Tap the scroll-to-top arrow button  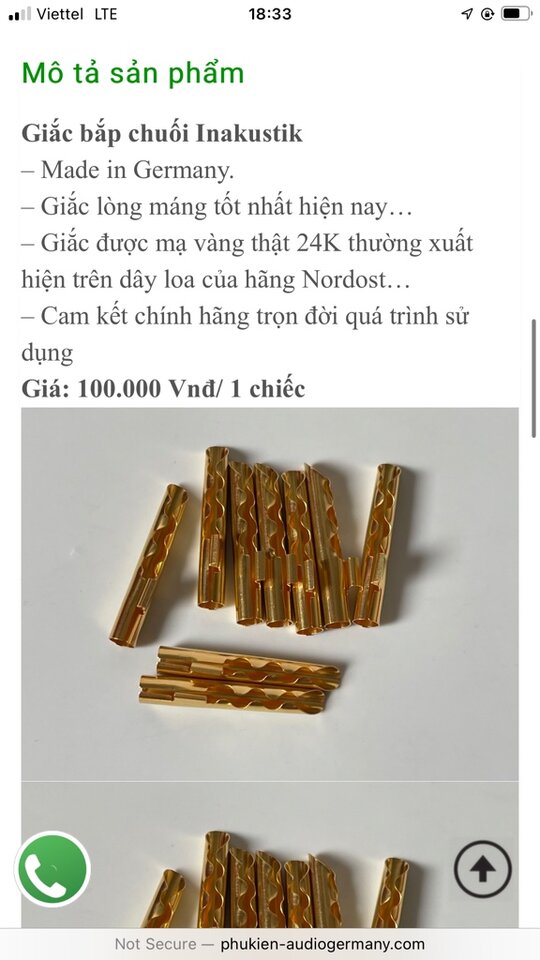click(482, 869)
